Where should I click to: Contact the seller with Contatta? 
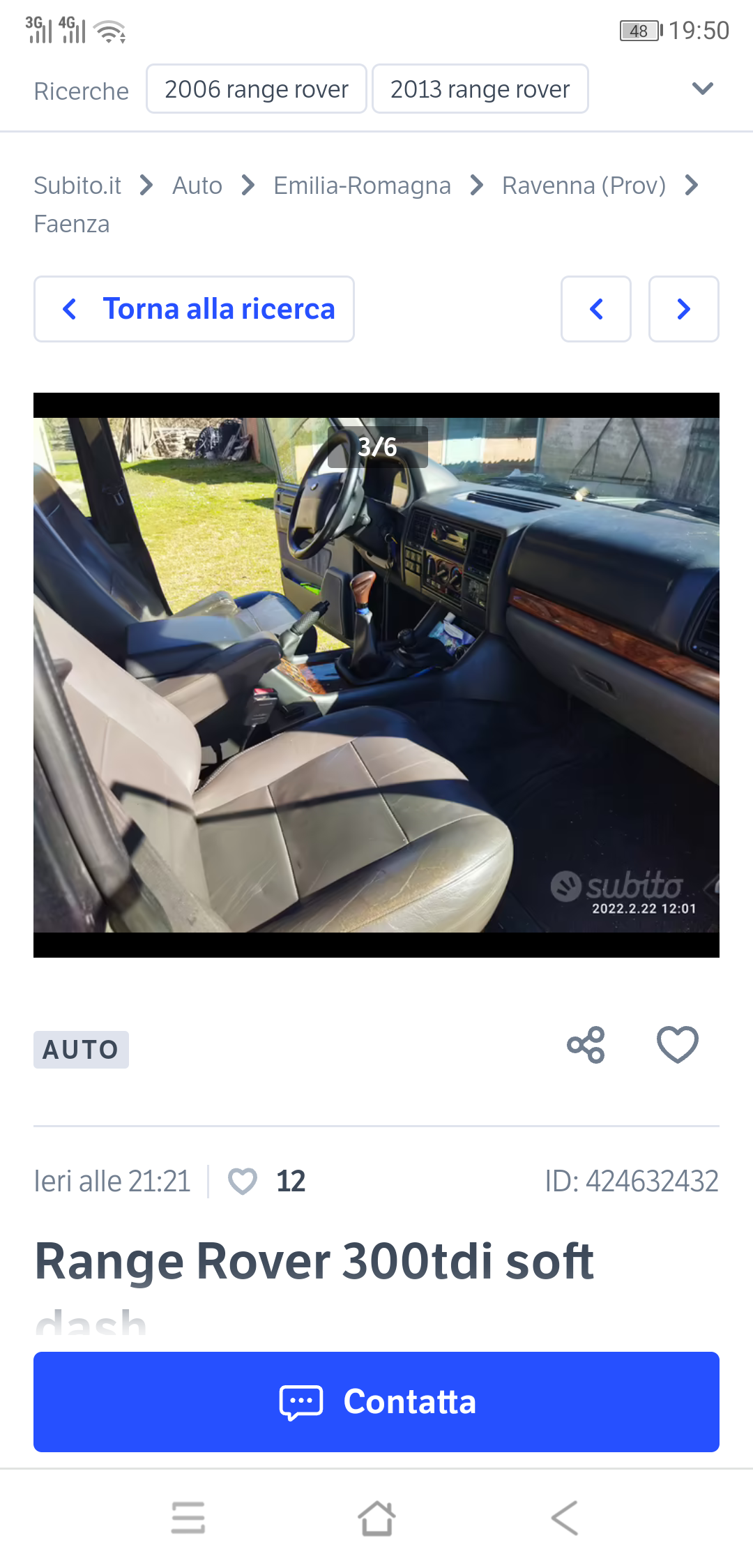coord(376,1402)
